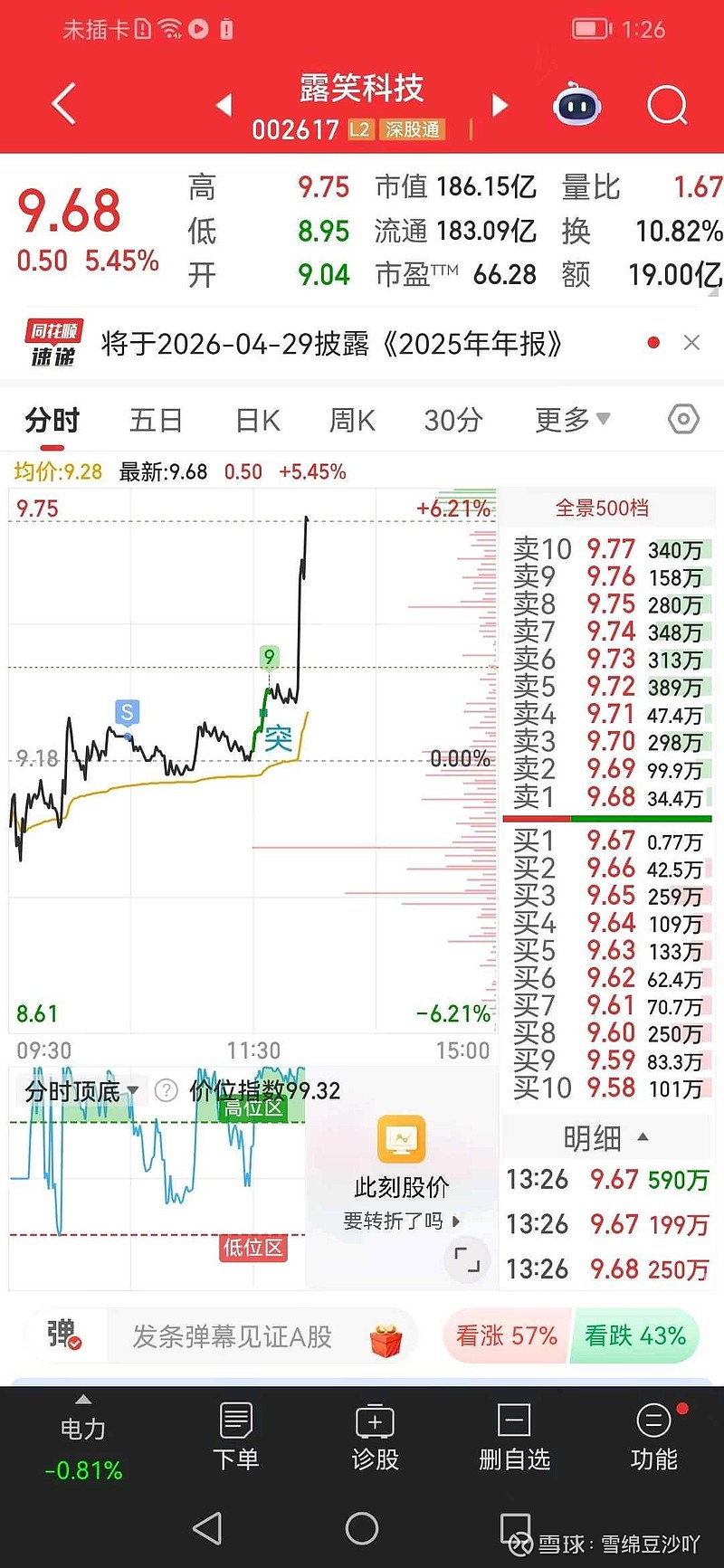This screenshot has width=724, height=1568.
Task: Vote 看跌 43% bearish
Action: (635, 1335)
